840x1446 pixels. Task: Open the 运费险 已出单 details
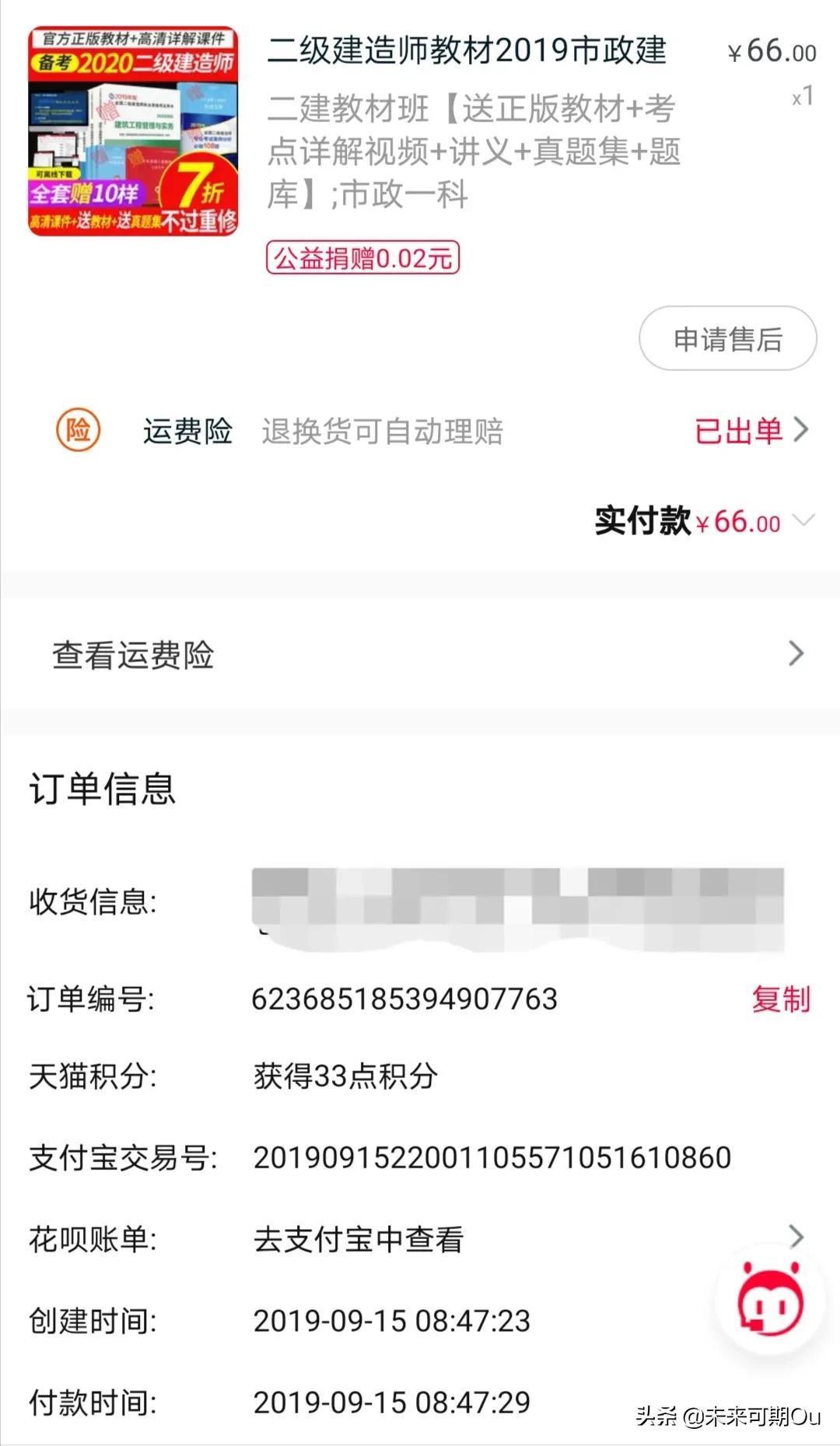tap(751, 430)
